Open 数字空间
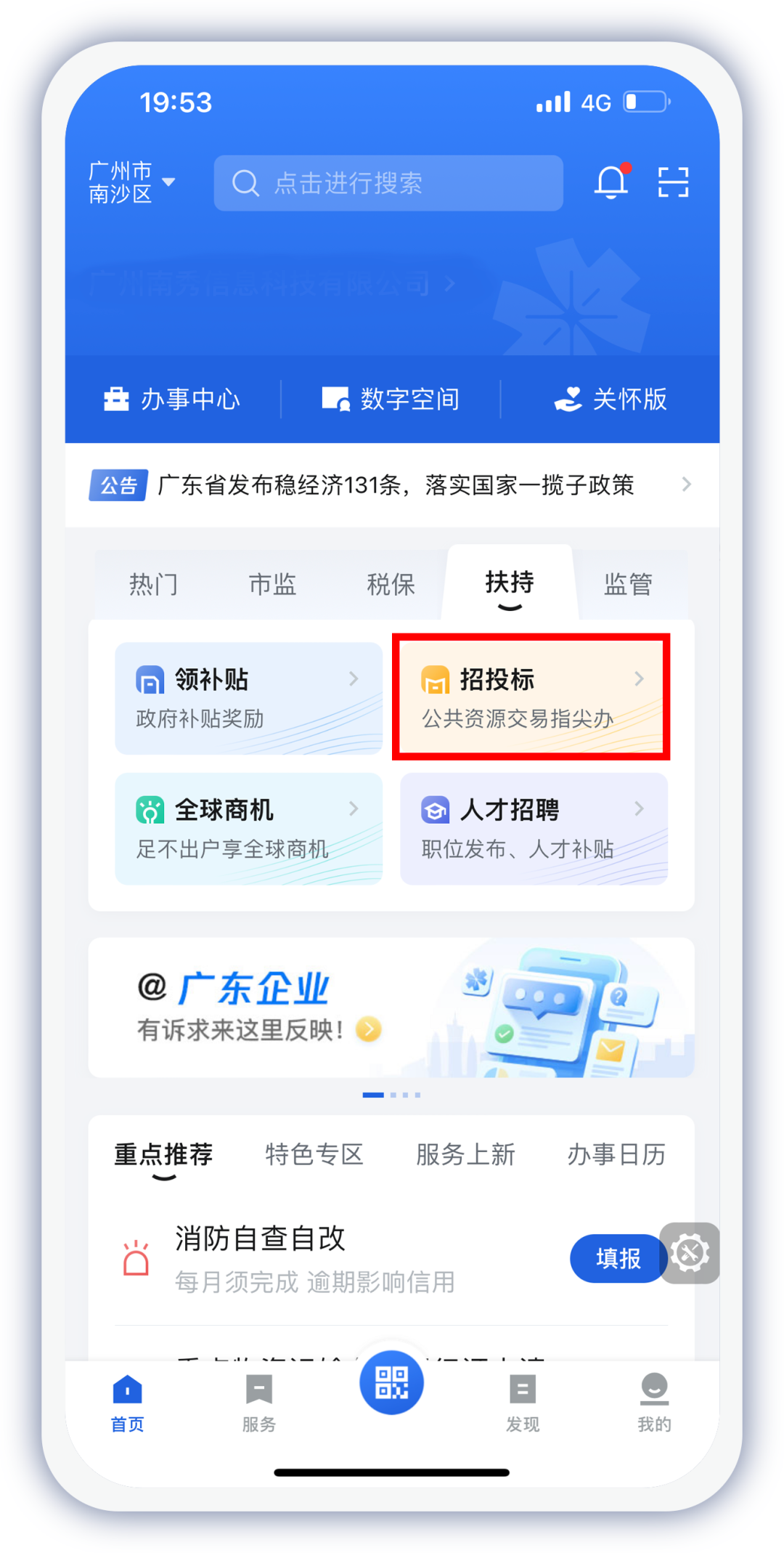 click(391, 399)
